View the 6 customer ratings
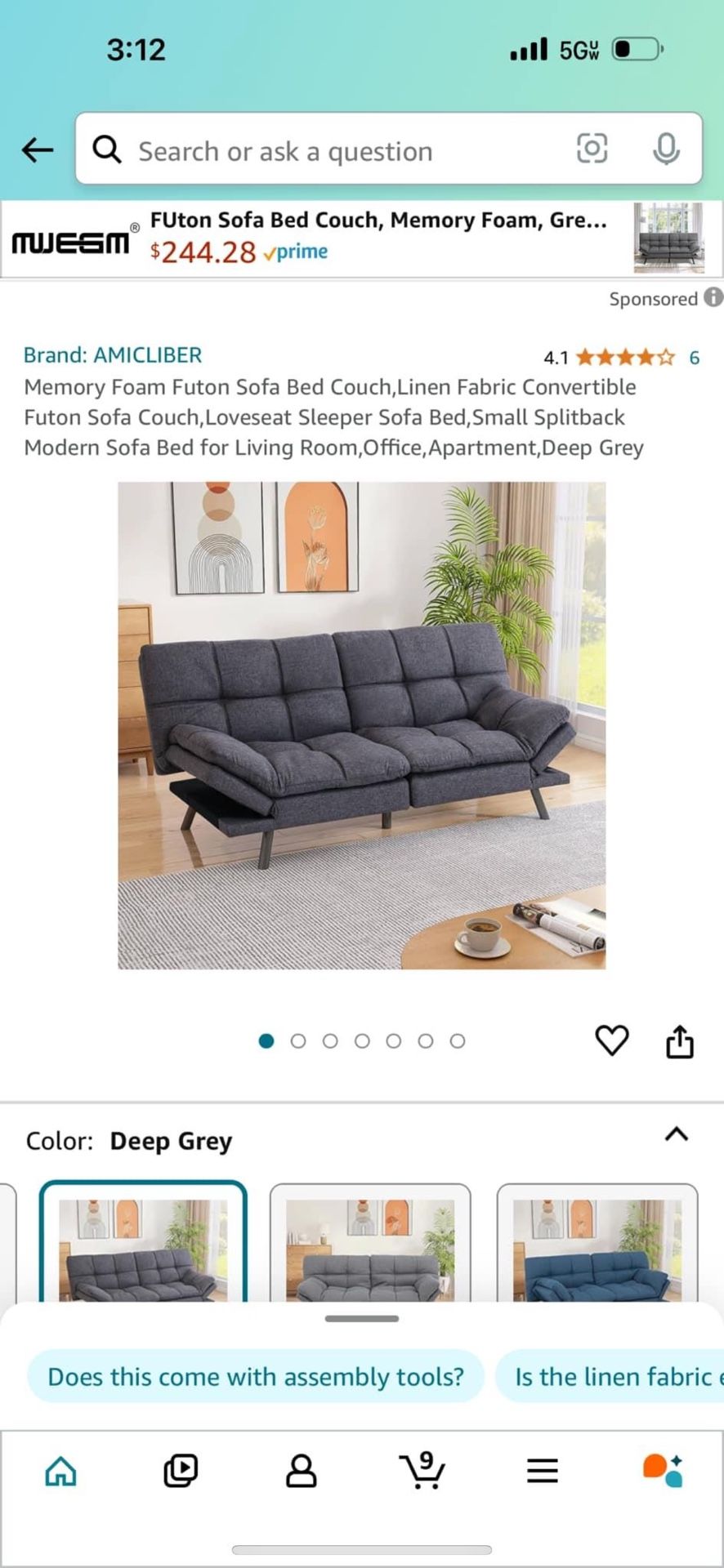Viewport: 724px width, 1568px height. pyautogui.click(x=693, y=357)
